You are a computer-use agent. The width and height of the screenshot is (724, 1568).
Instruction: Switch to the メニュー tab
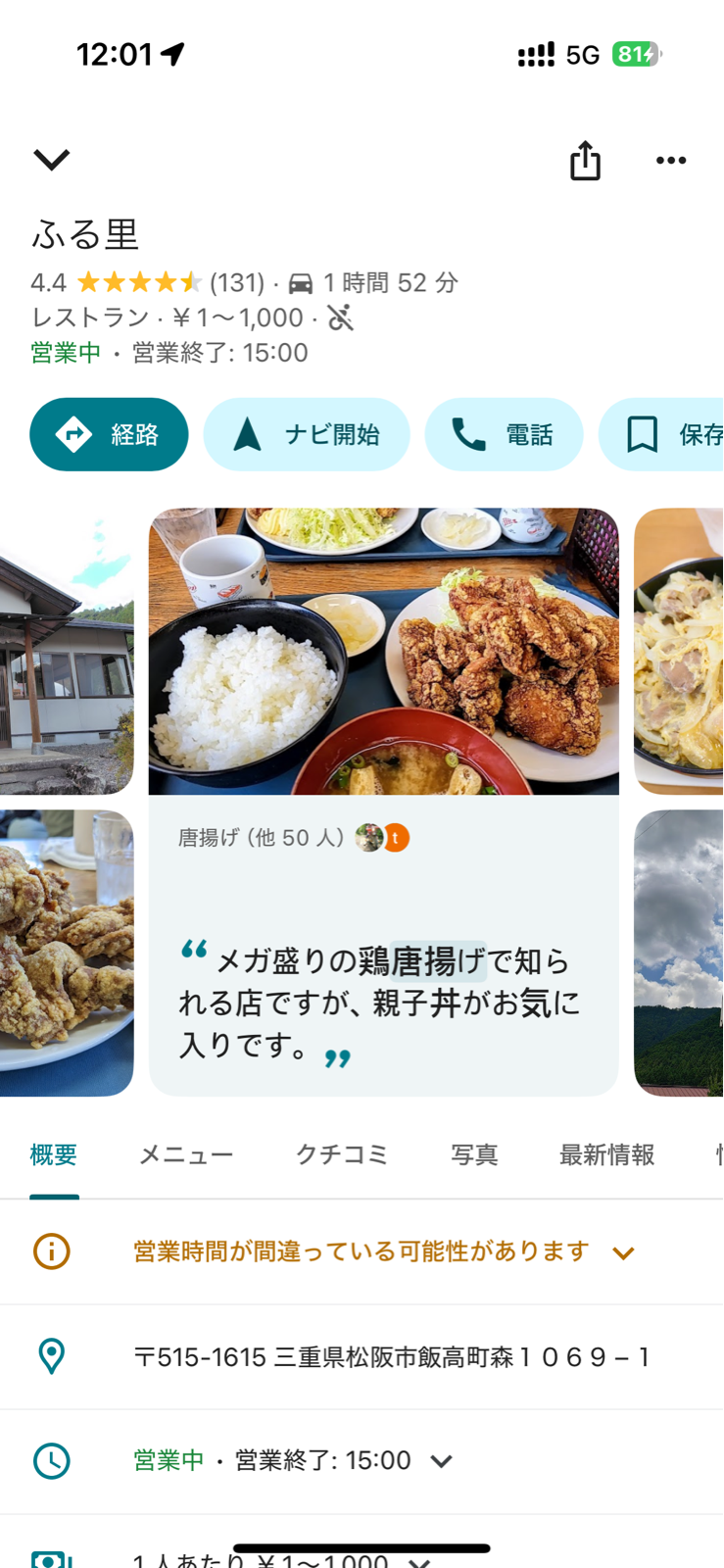point(186,1155)
